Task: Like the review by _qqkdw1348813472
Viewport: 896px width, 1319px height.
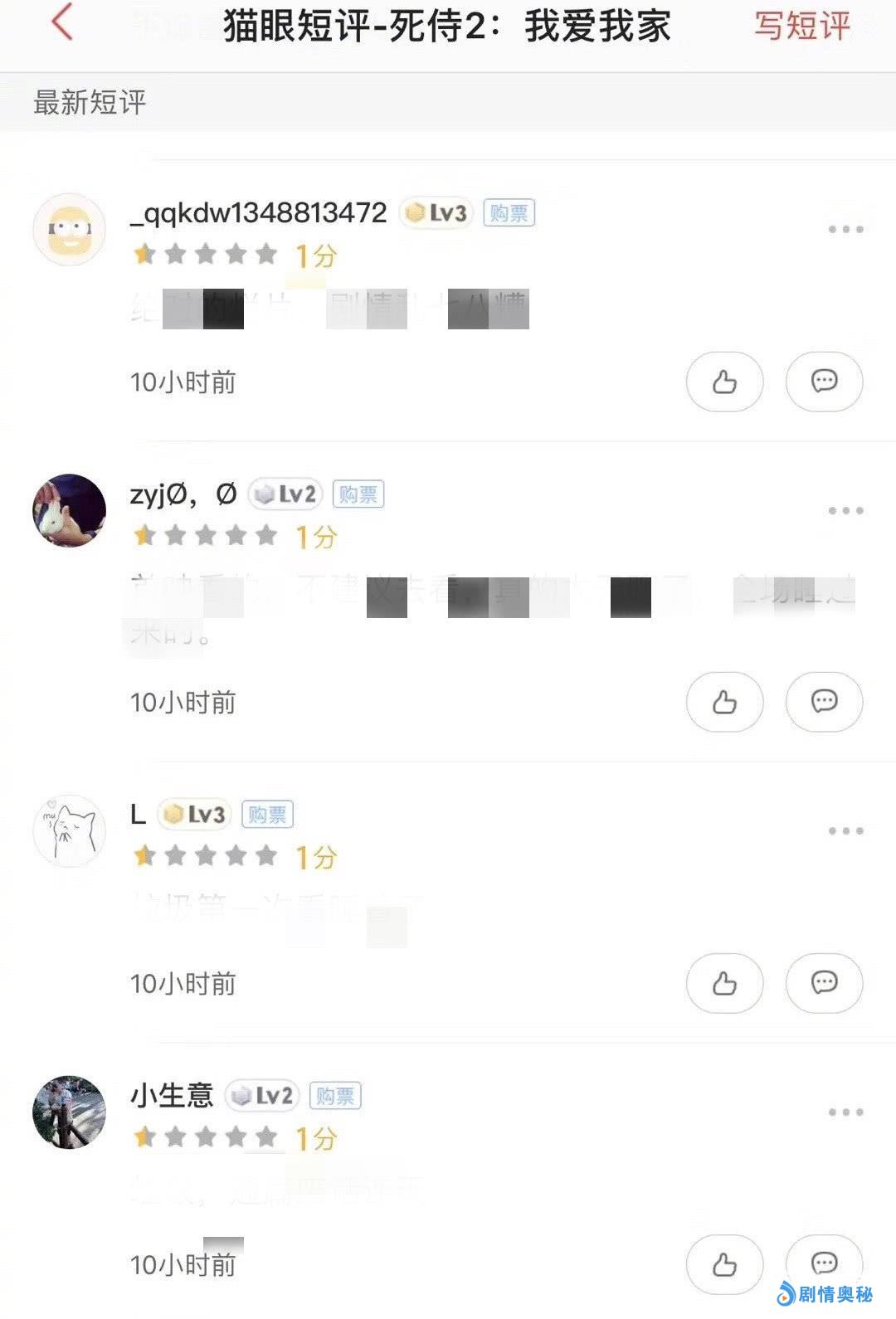Action: [724, 382]
